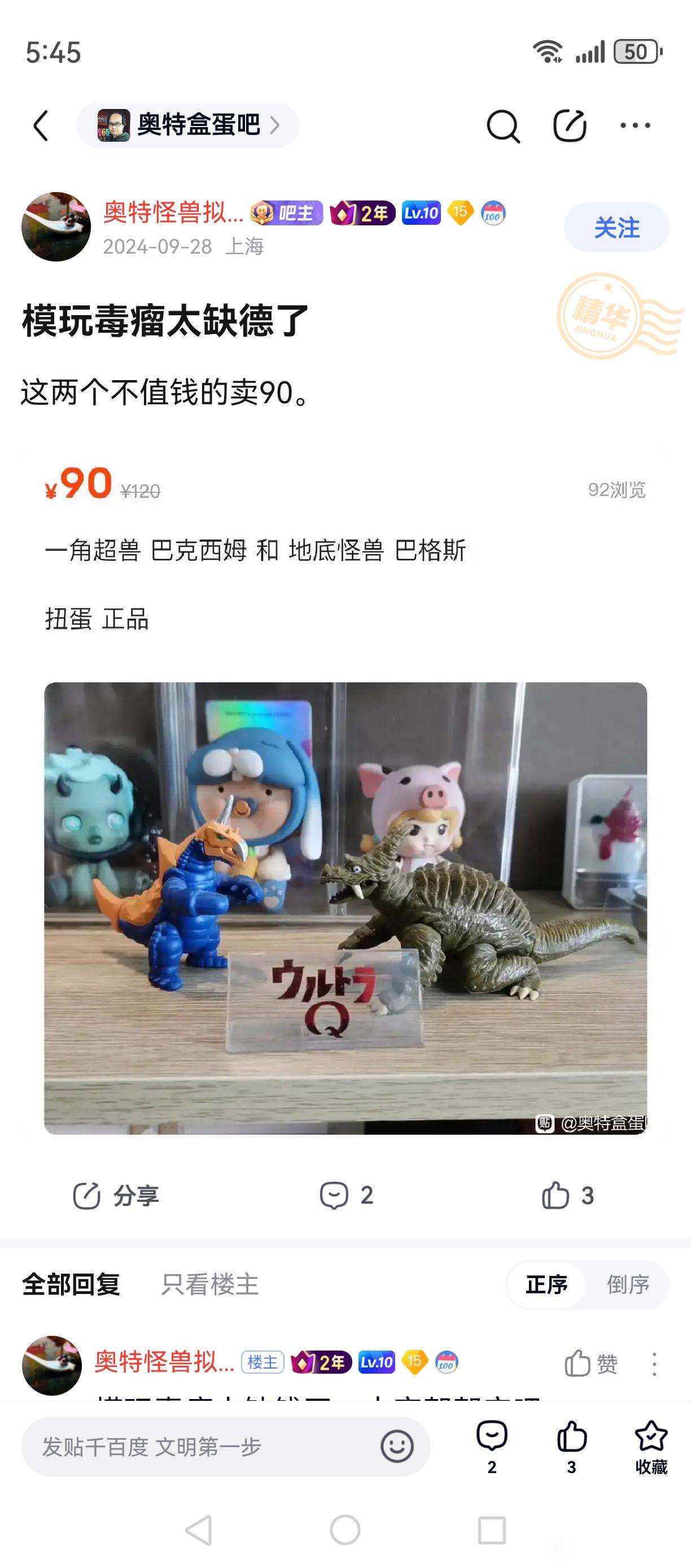This screenshot has height=1568, width=691.
Task: Open the three-dot overflow menu
Action: coord(635,125)
